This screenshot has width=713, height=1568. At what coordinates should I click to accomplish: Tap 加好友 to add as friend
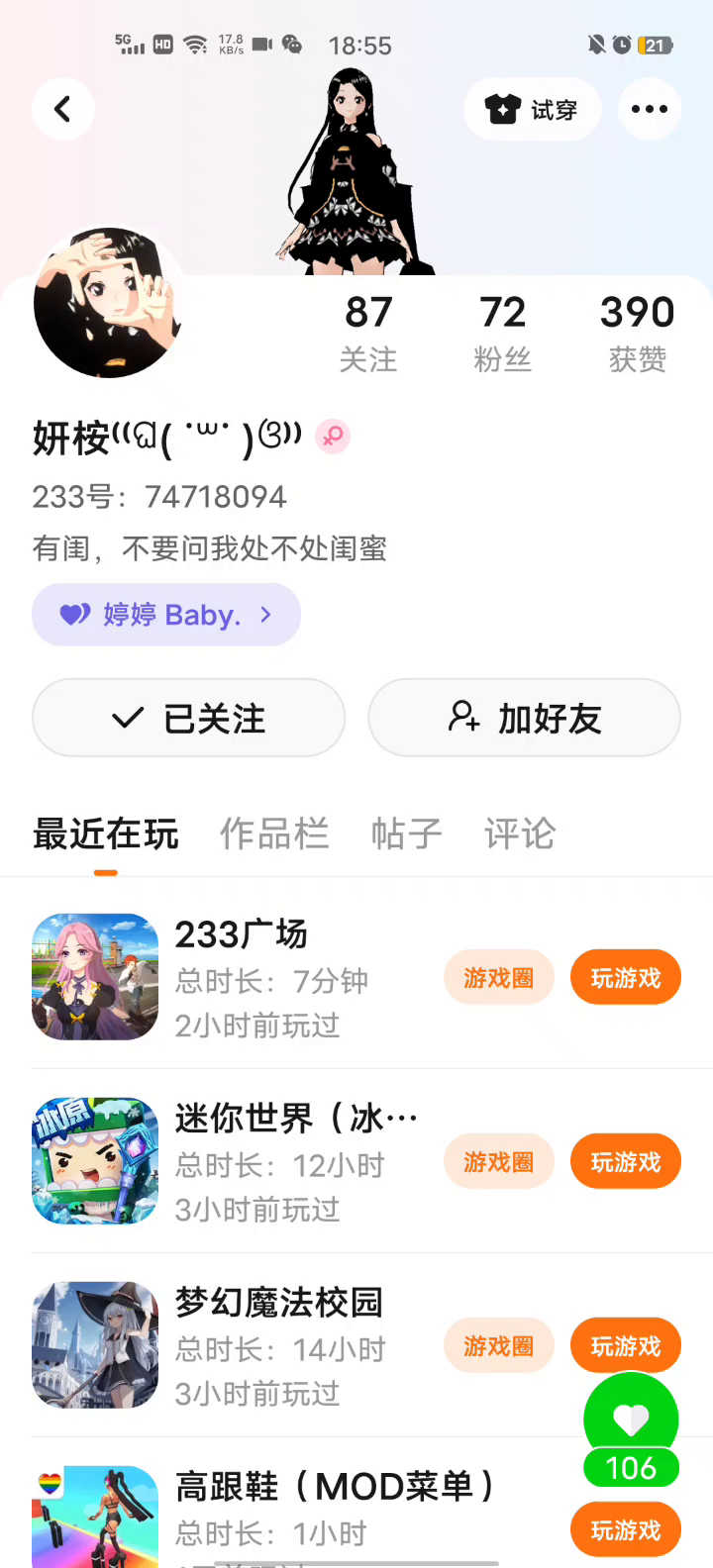524,718
